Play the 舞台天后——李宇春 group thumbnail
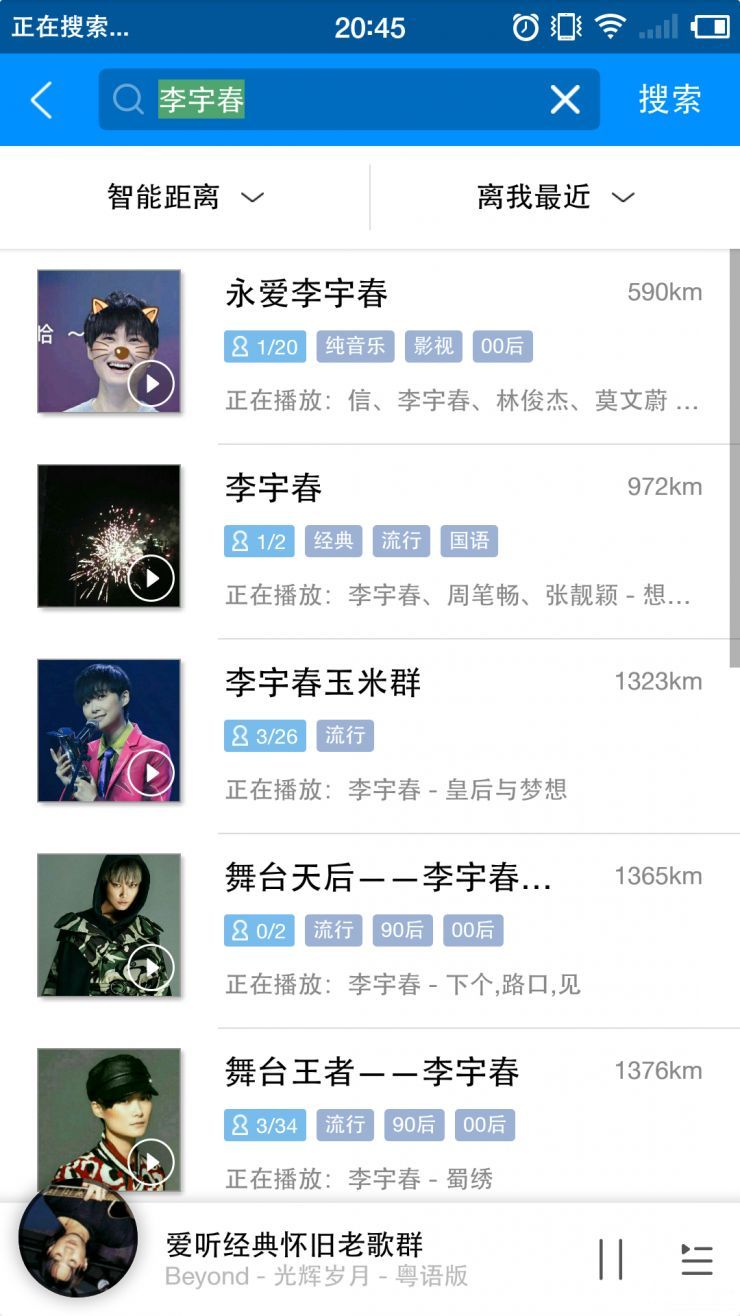 click(151, 968)
